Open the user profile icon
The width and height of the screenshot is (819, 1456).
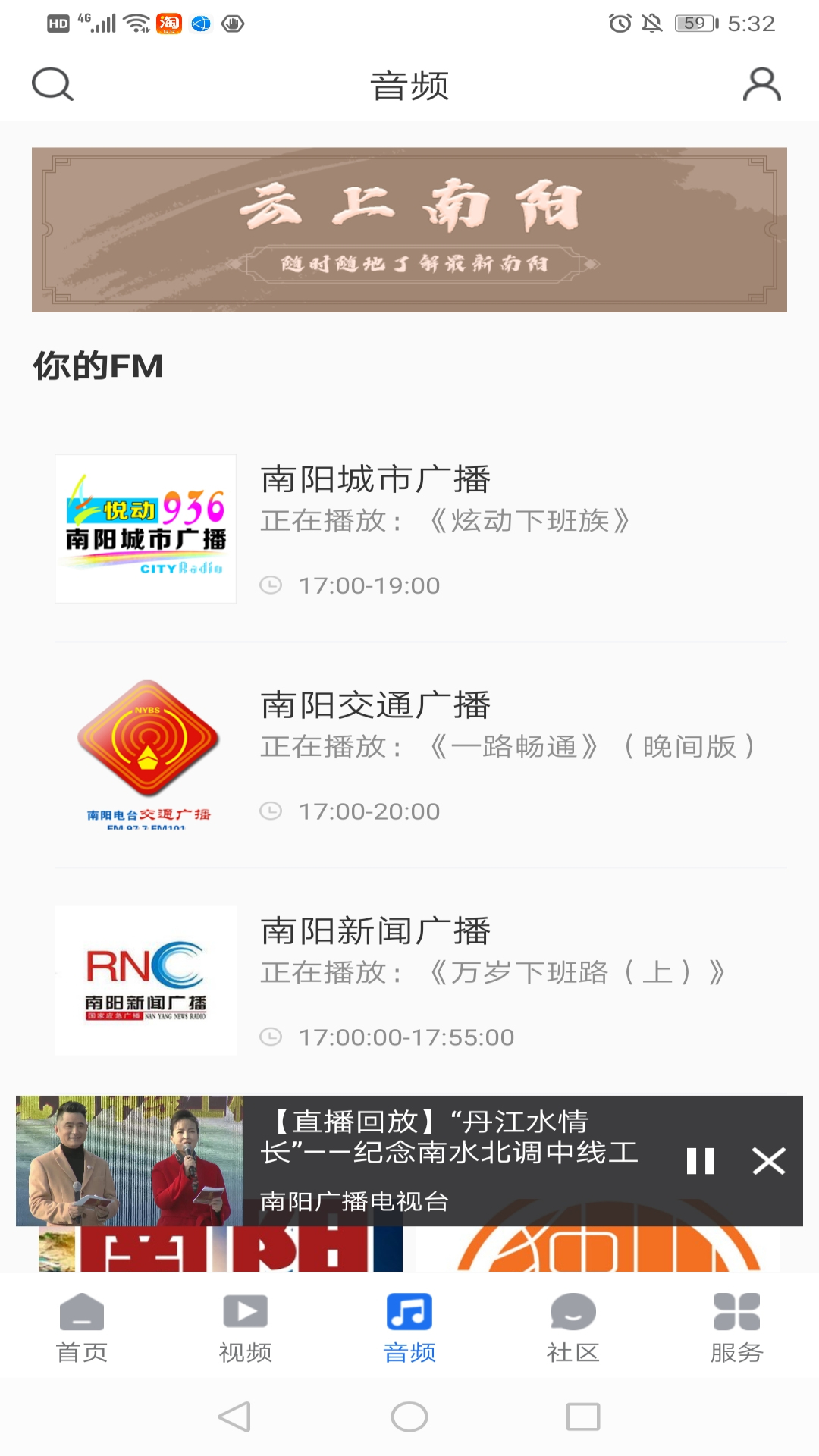(764, 84)
